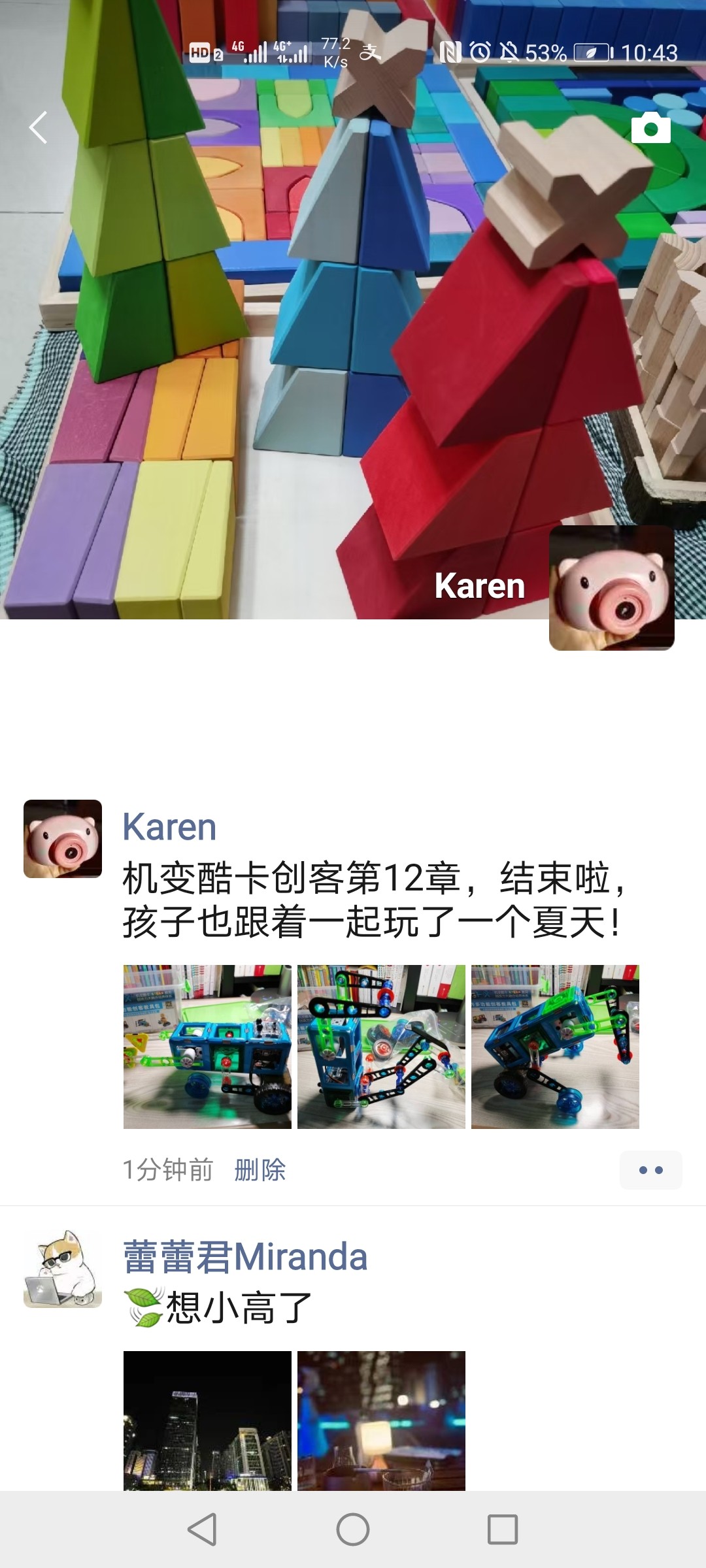Open Karen's avatar beside her post
The image size is (706, 1568).
[x=63, y=838]
